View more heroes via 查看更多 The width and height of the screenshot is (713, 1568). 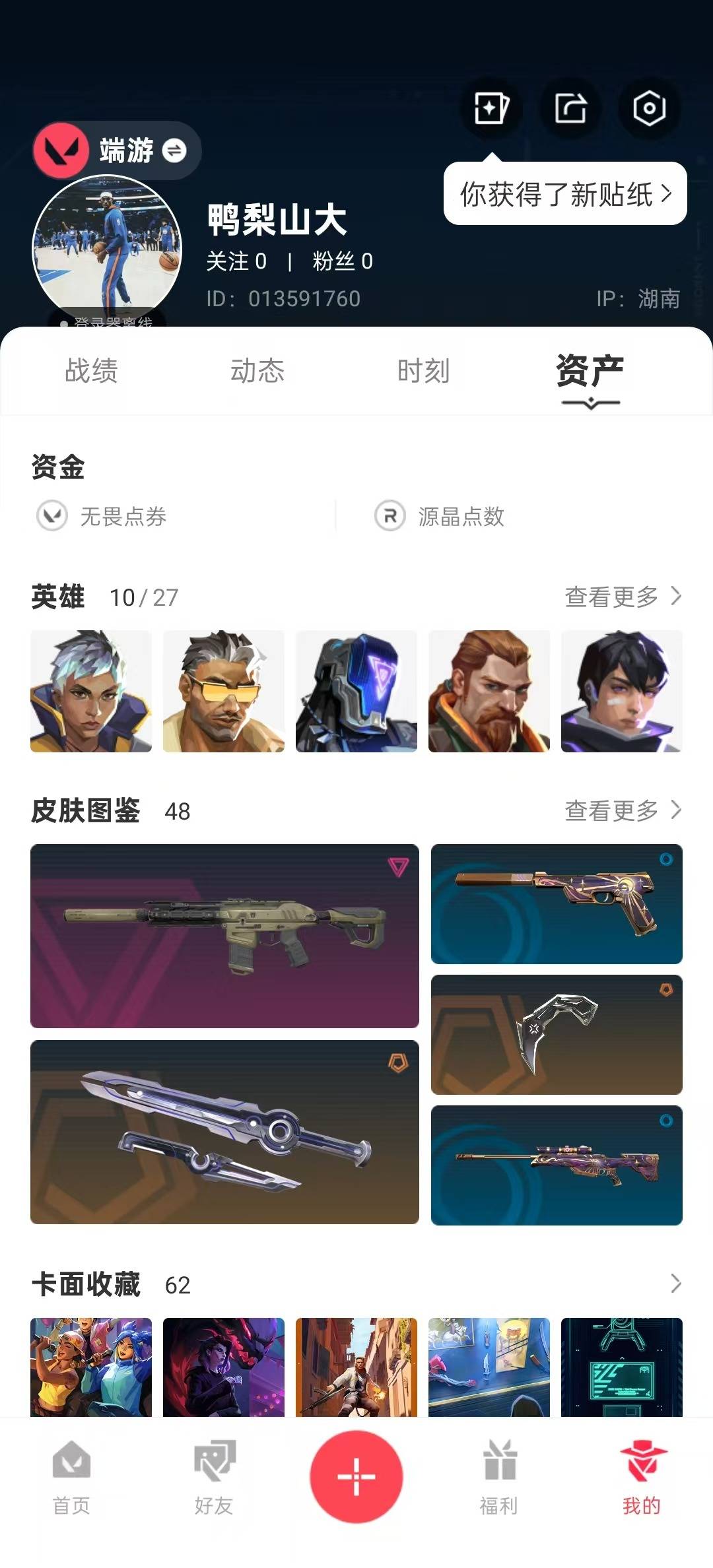[623, 597]
